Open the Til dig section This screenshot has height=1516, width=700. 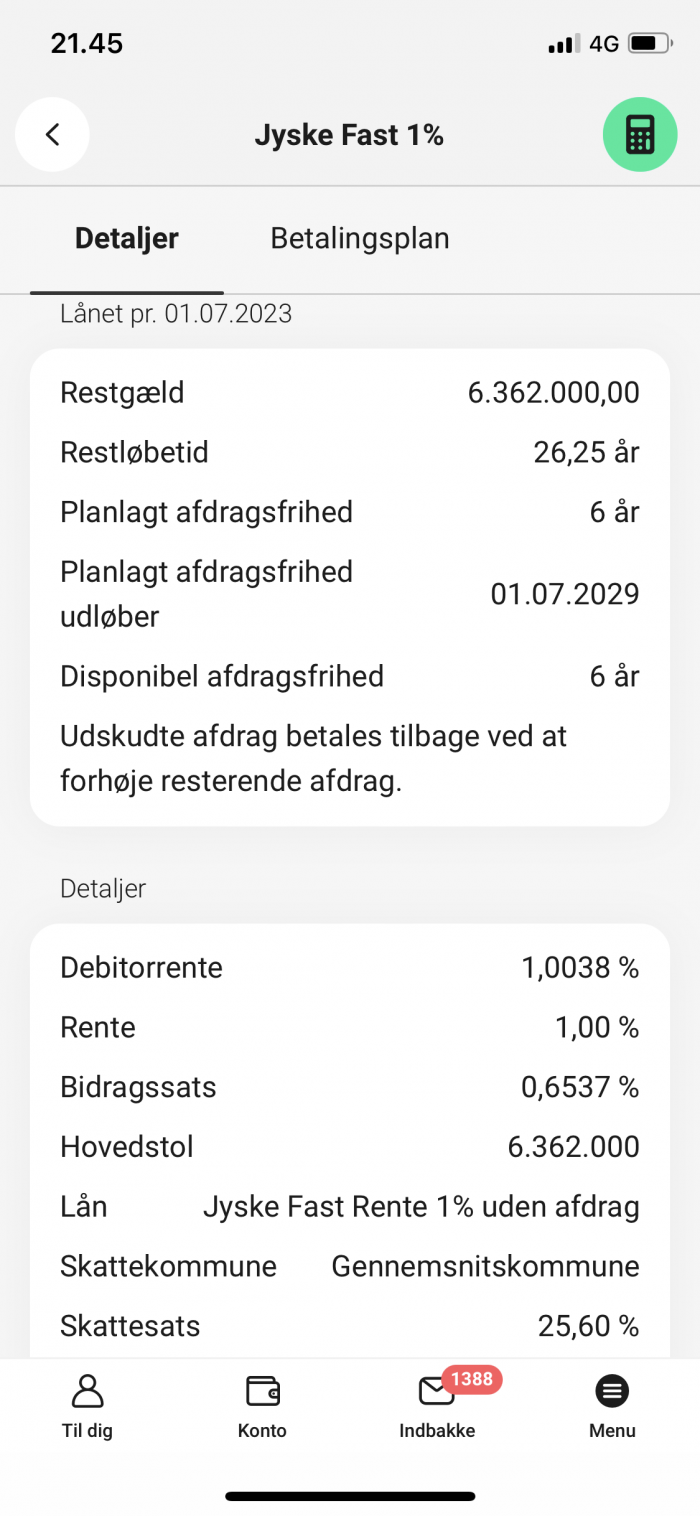click(x=87, y=1406)
